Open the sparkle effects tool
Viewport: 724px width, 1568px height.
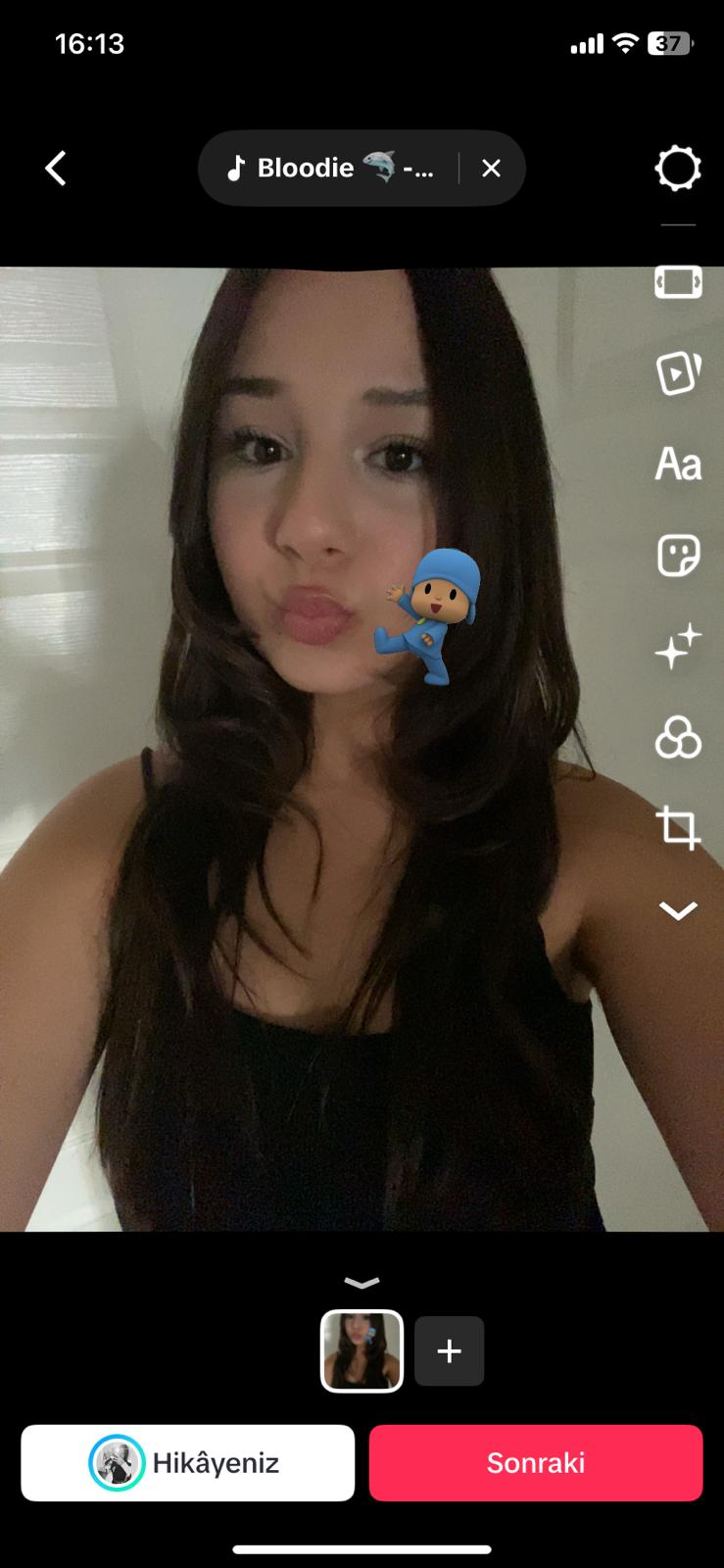click(x=678, y=647)
